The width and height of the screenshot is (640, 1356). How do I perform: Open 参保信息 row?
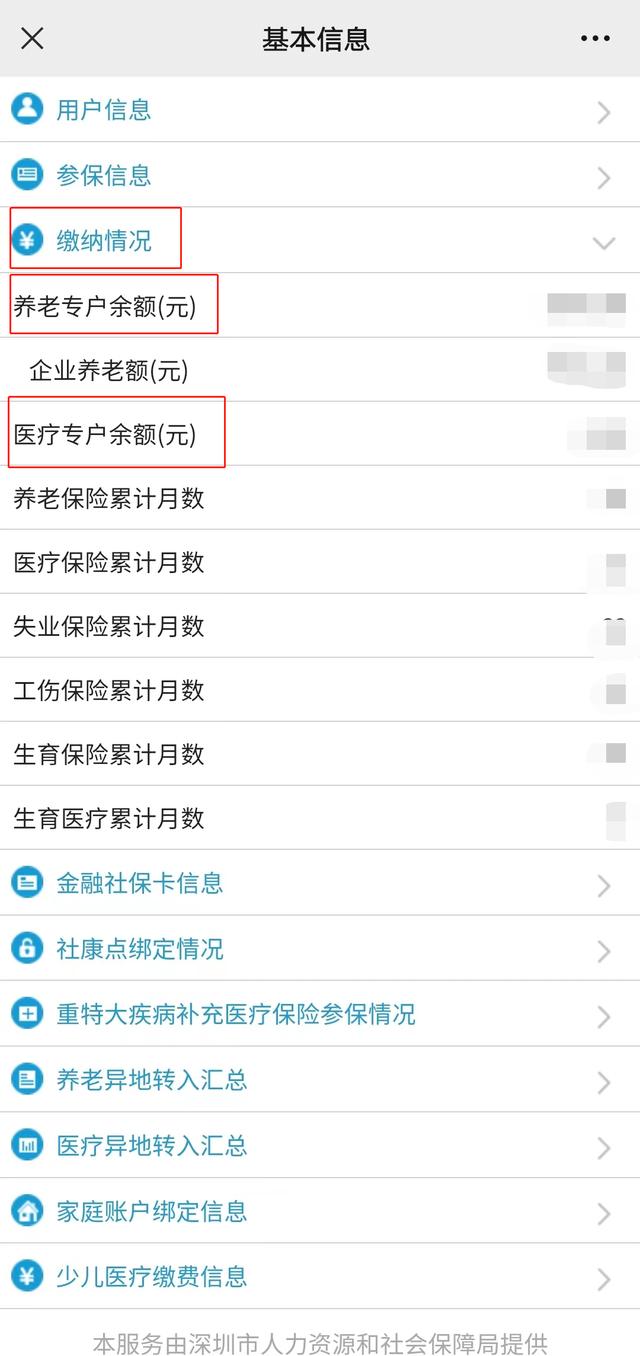[x=320, y=175]
